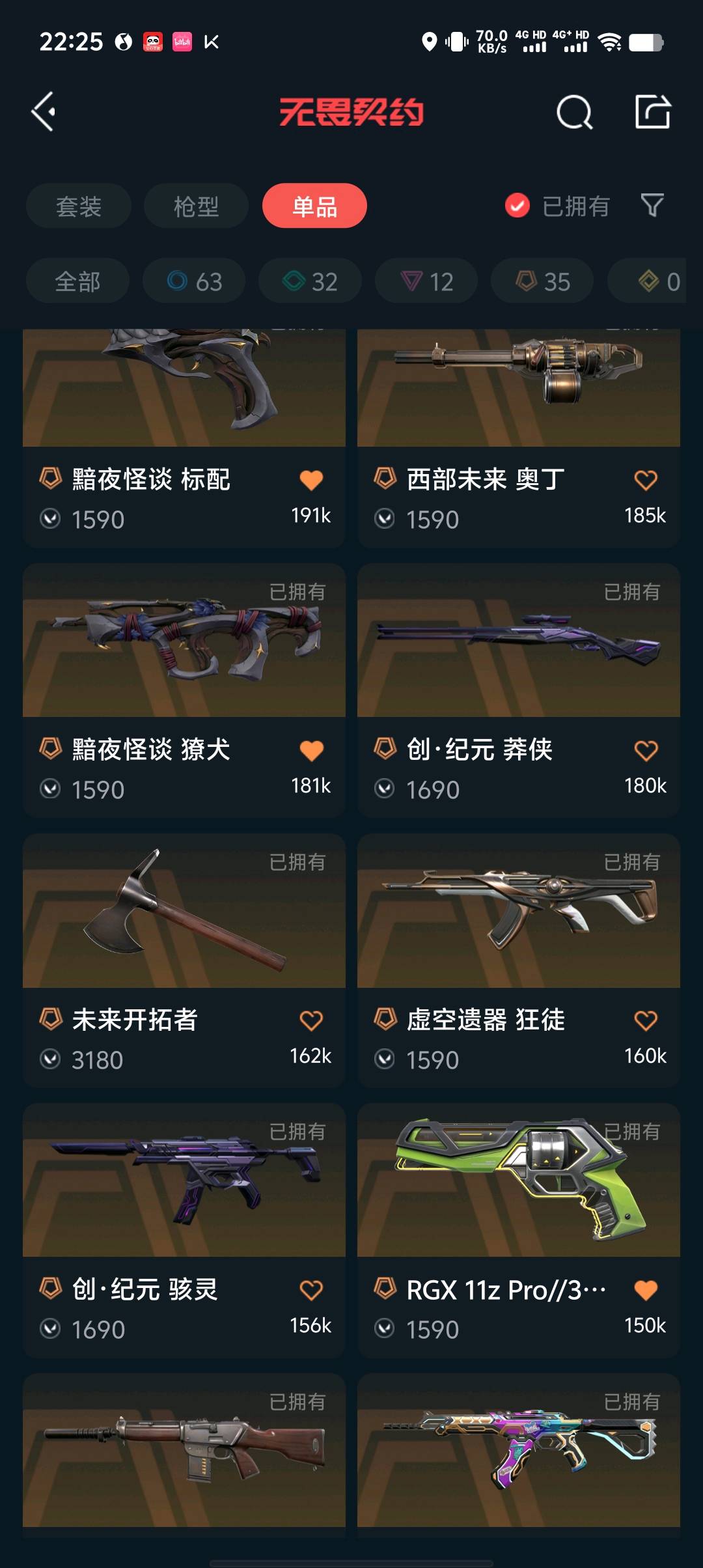Filter by the chip showing 12
The image size is (703, 1568).
point(426,281)
